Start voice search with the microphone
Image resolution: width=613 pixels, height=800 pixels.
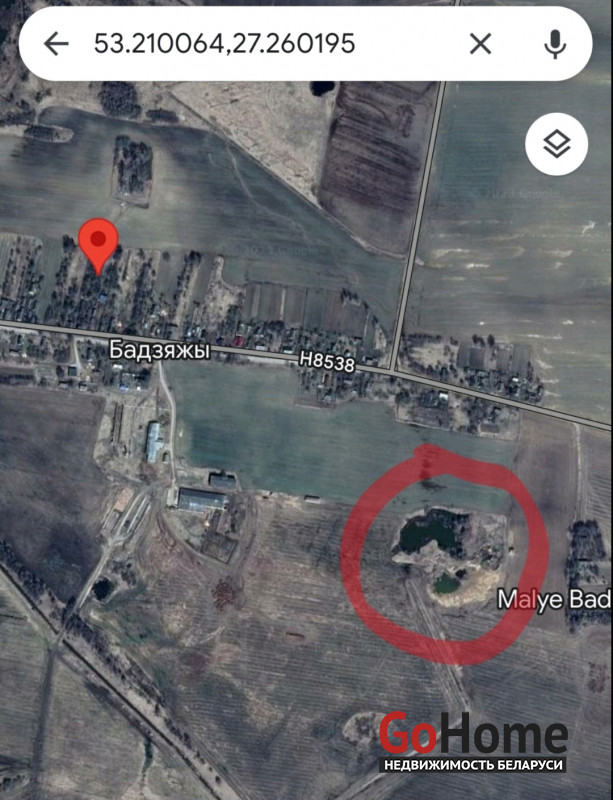point(553,44)
